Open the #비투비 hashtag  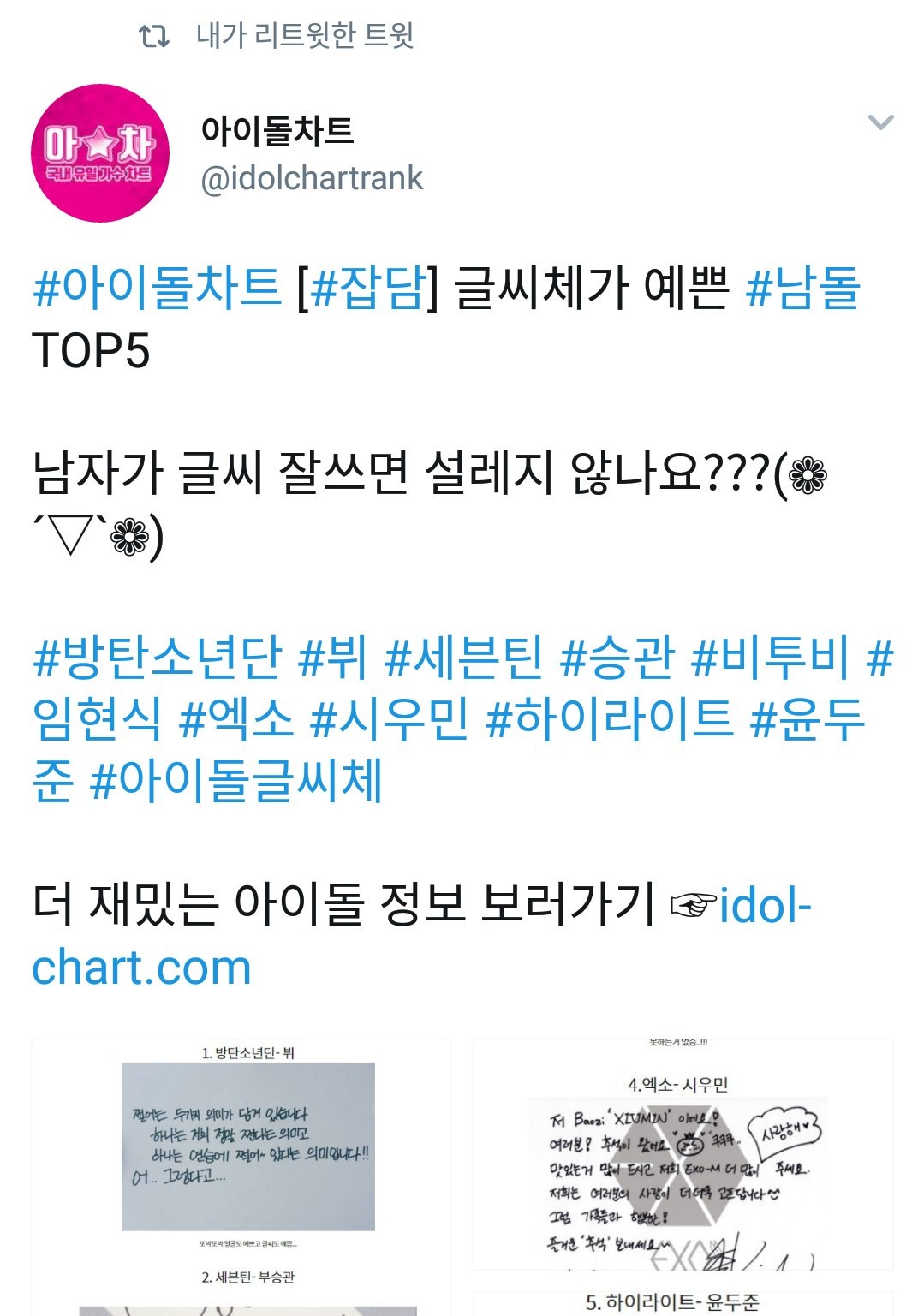click(x=770, y=657)
